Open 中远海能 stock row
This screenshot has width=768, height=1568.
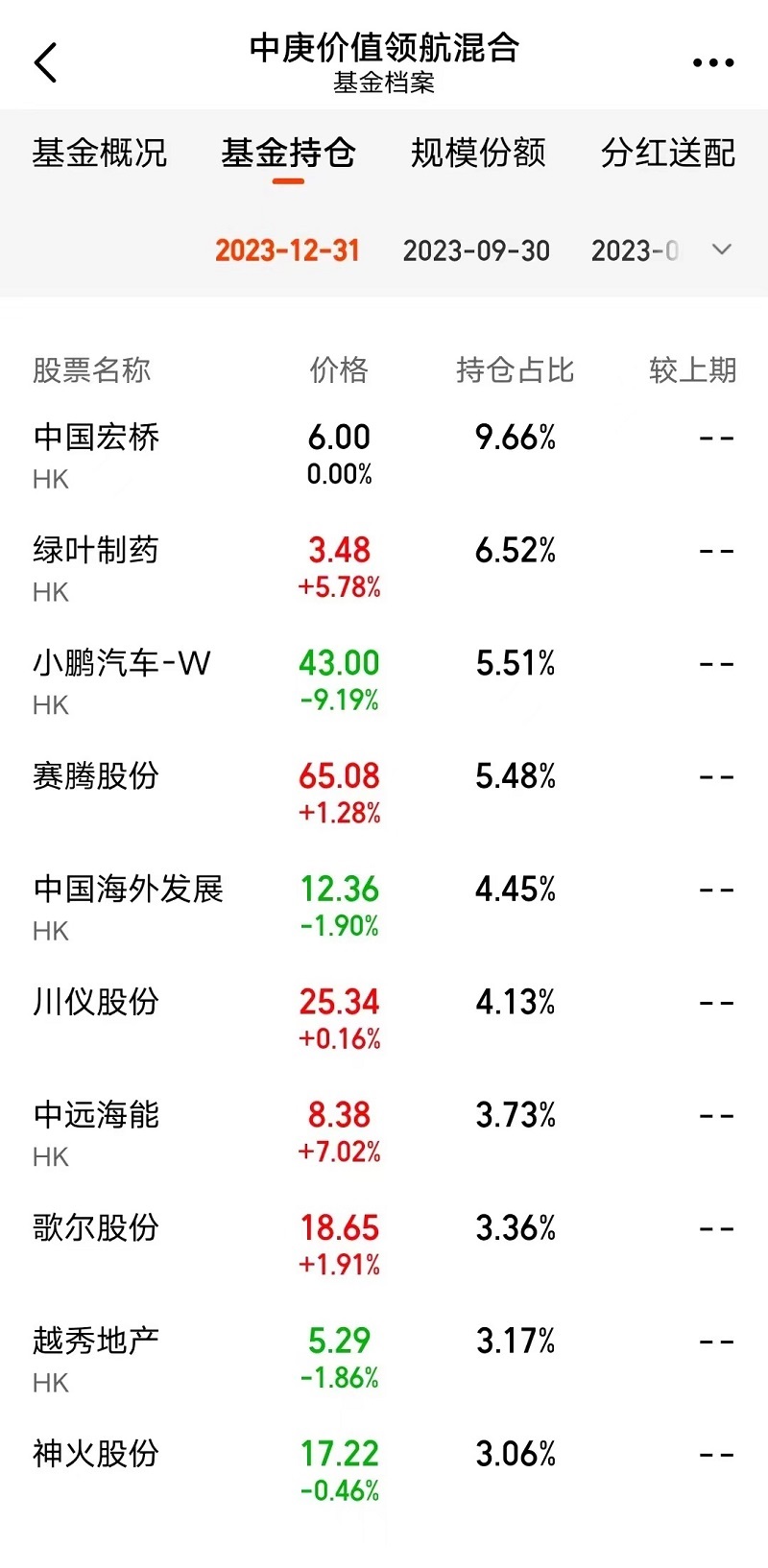96,1115
